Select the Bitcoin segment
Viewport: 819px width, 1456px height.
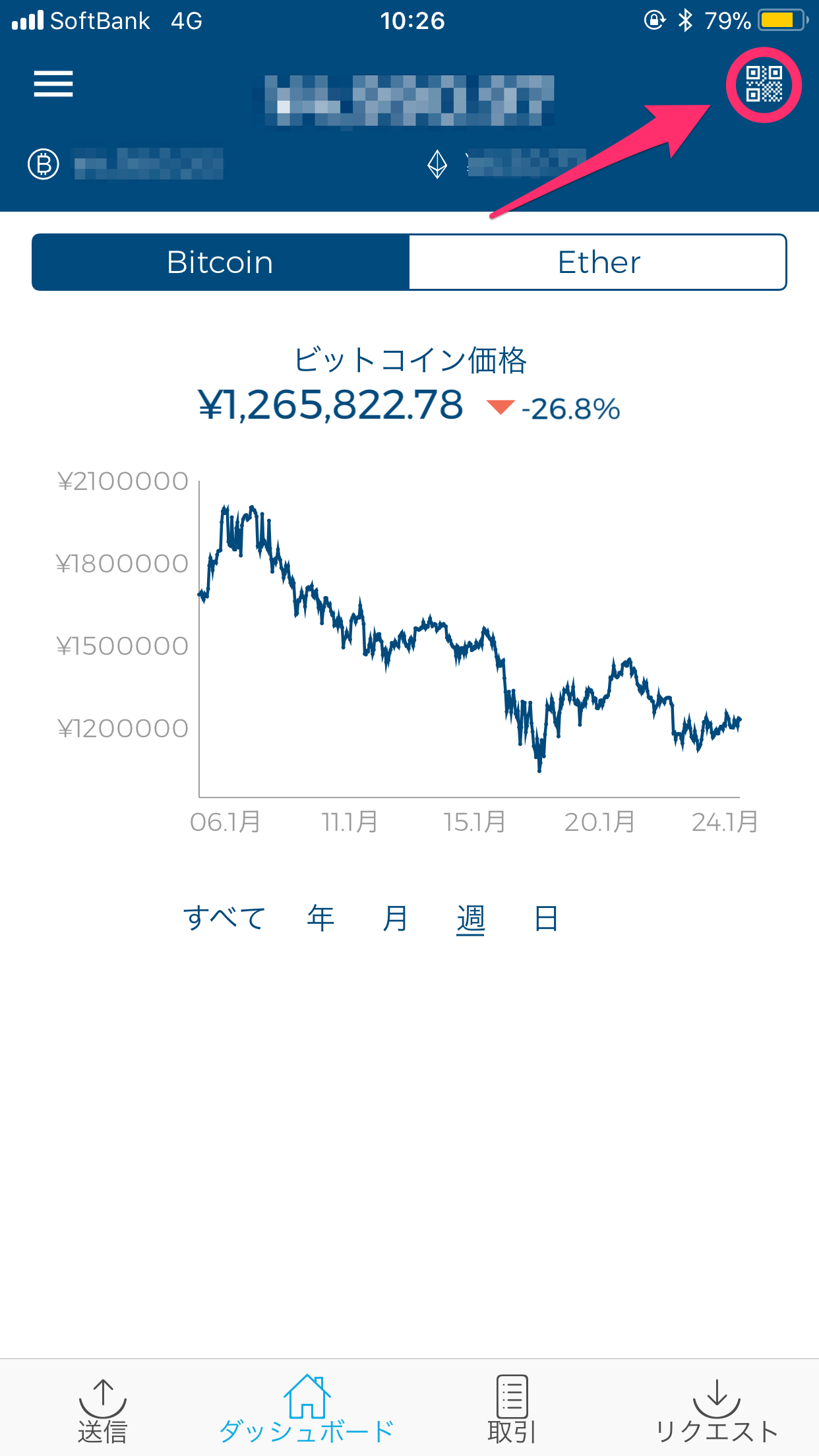[x=220, y=262]
